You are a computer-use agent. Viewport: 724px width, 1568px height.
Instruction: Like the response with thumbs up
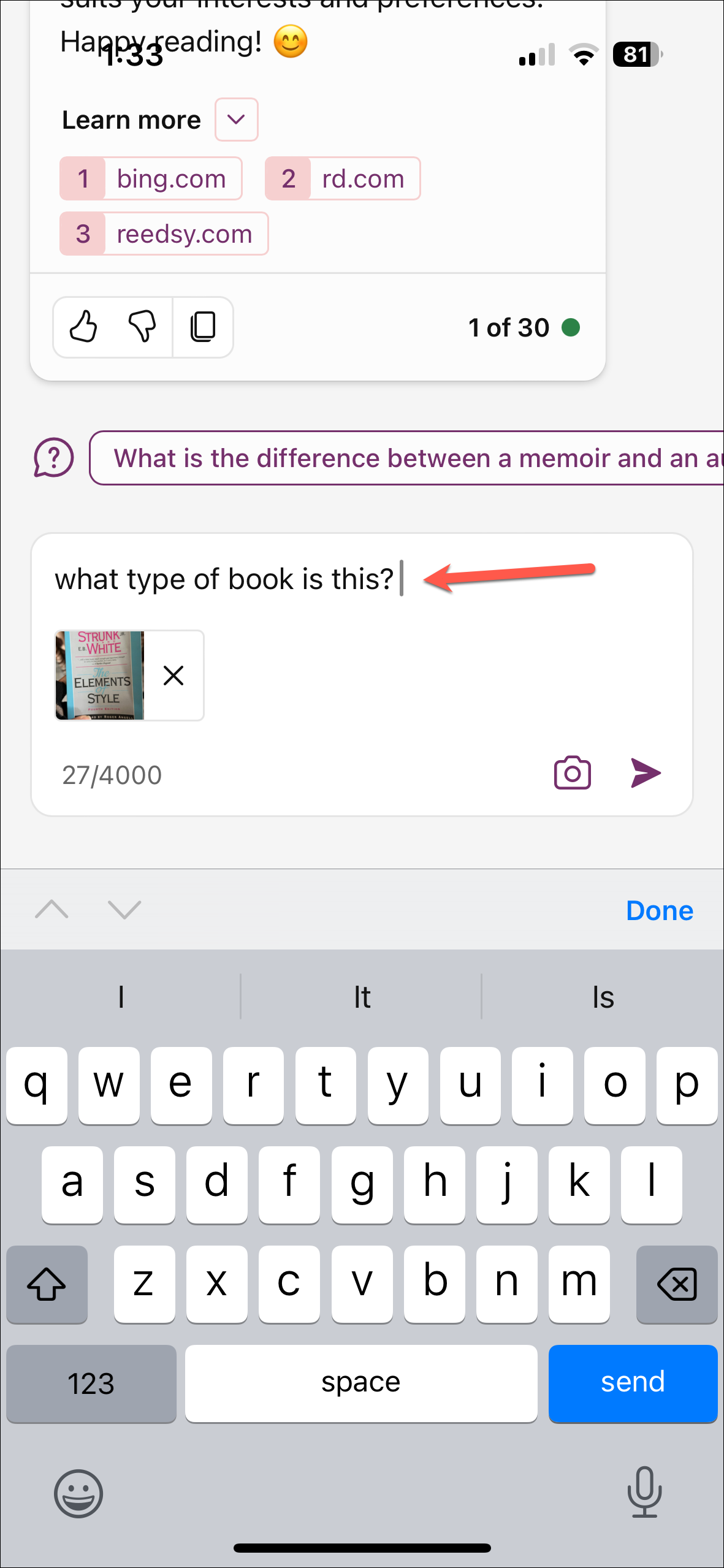83,327
